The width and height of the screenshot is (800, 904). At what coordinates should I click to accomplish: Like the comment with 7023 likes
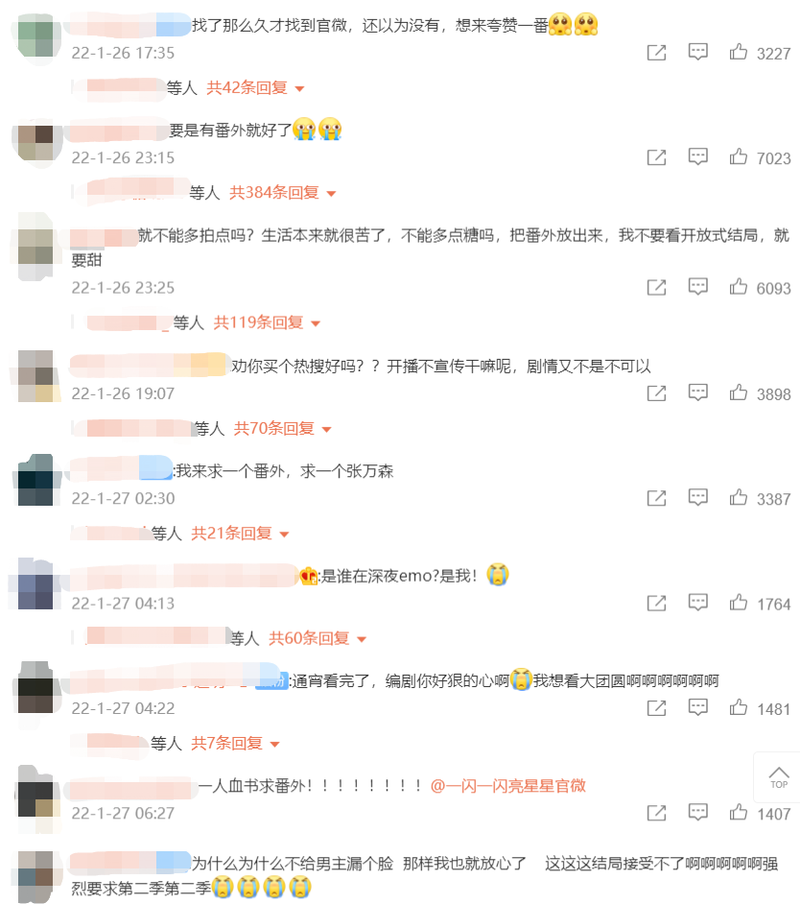pyautogui.click(x=739, y=157)
